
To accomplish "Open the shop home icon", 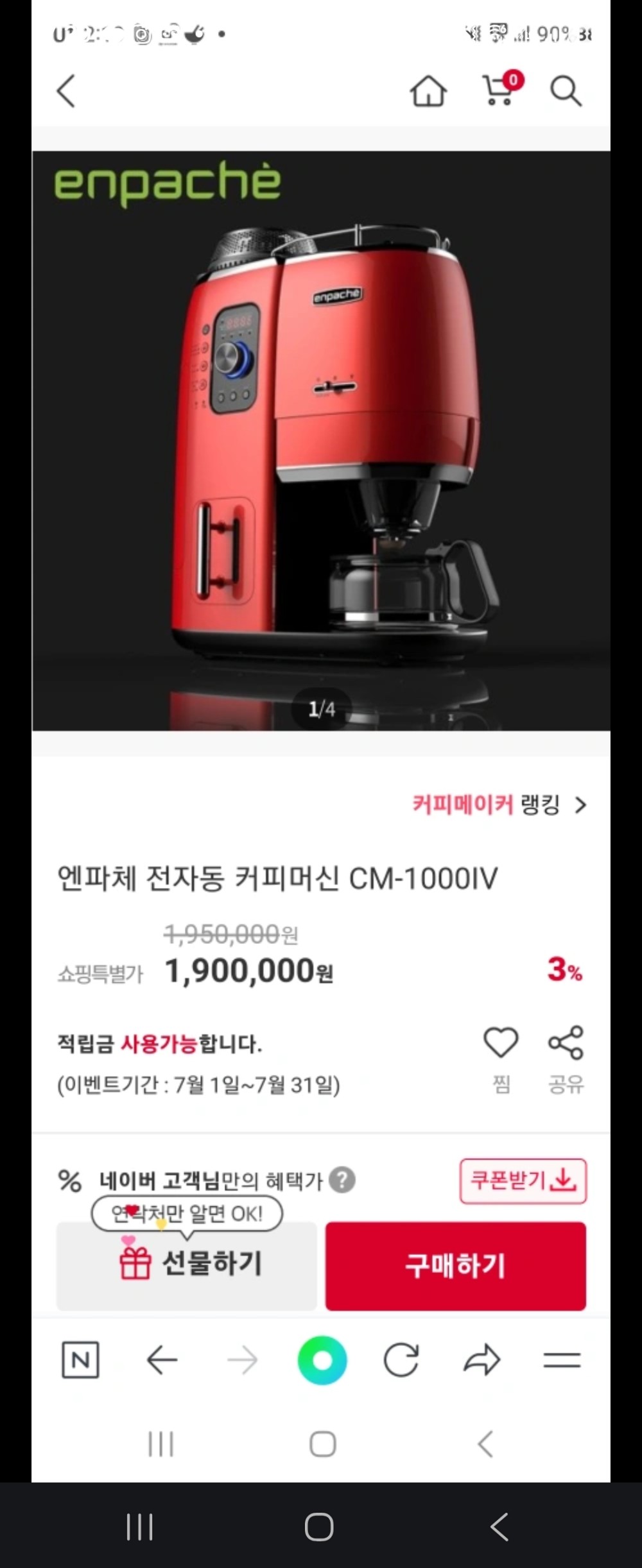I will (x=428, y=90).
